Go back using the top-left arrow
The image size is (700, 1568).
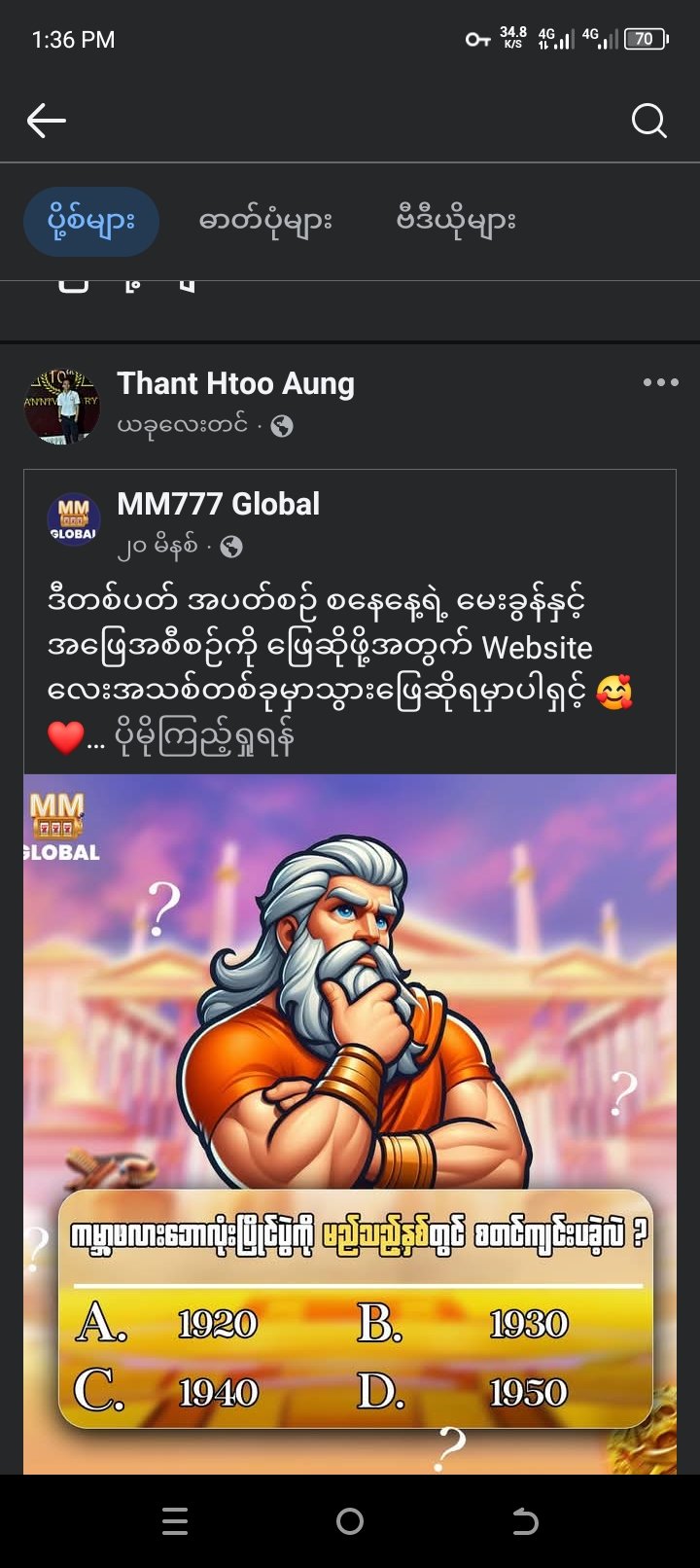click(47, 121)
